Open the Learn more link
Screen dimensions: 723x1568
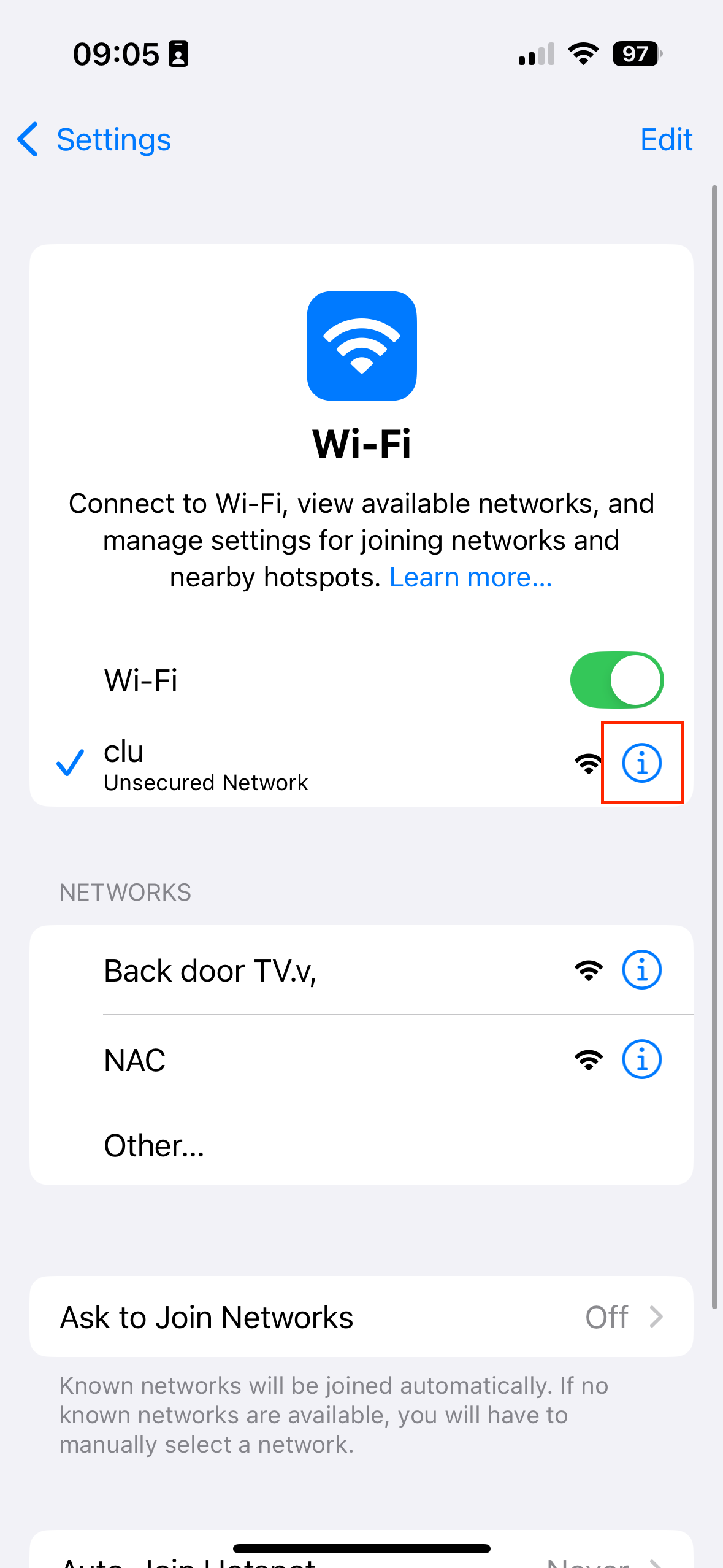click(470, 578)
